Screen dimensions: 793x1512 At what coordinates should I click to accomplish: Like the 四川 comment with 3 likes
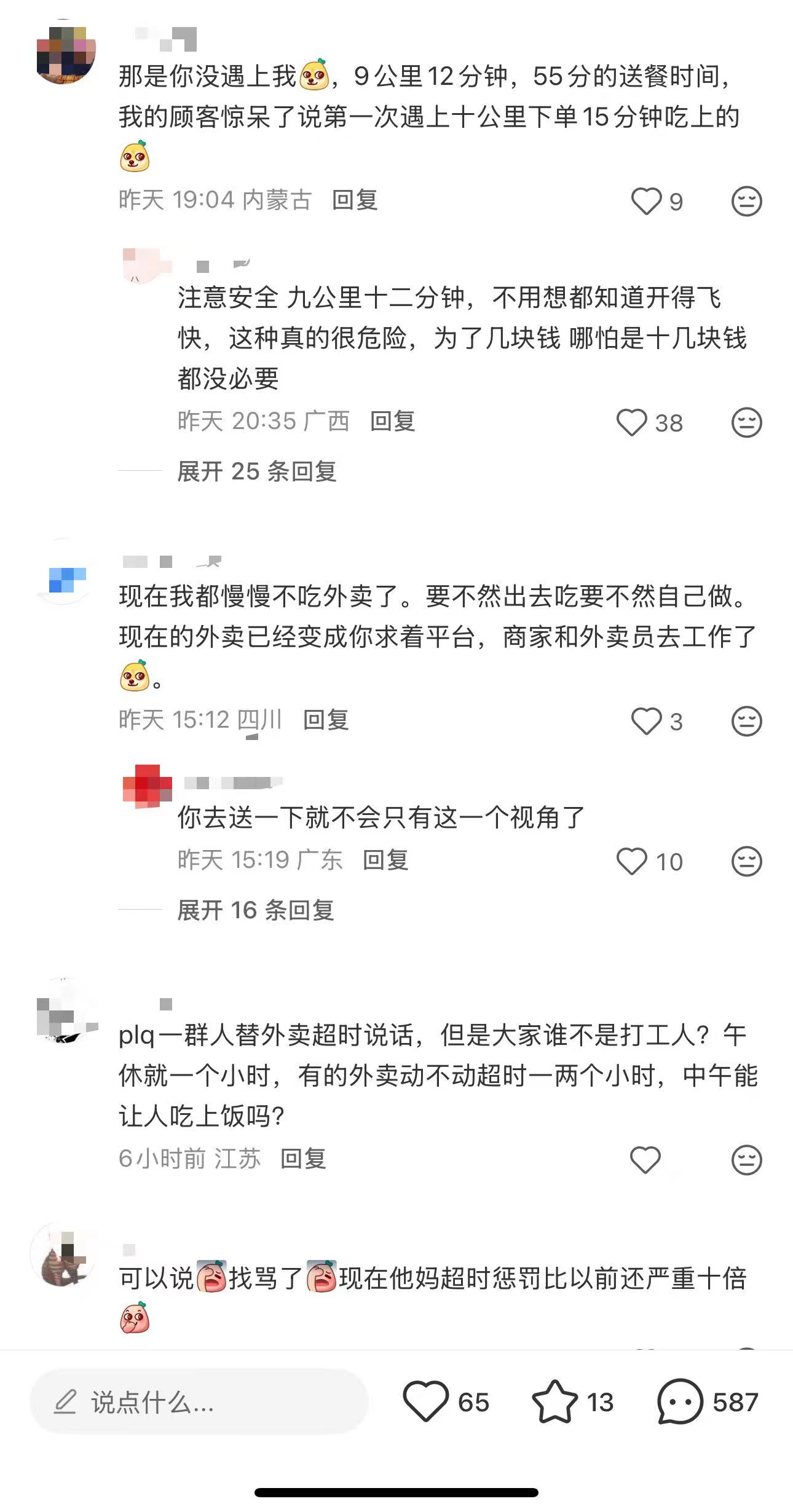(x=646, y=721)
